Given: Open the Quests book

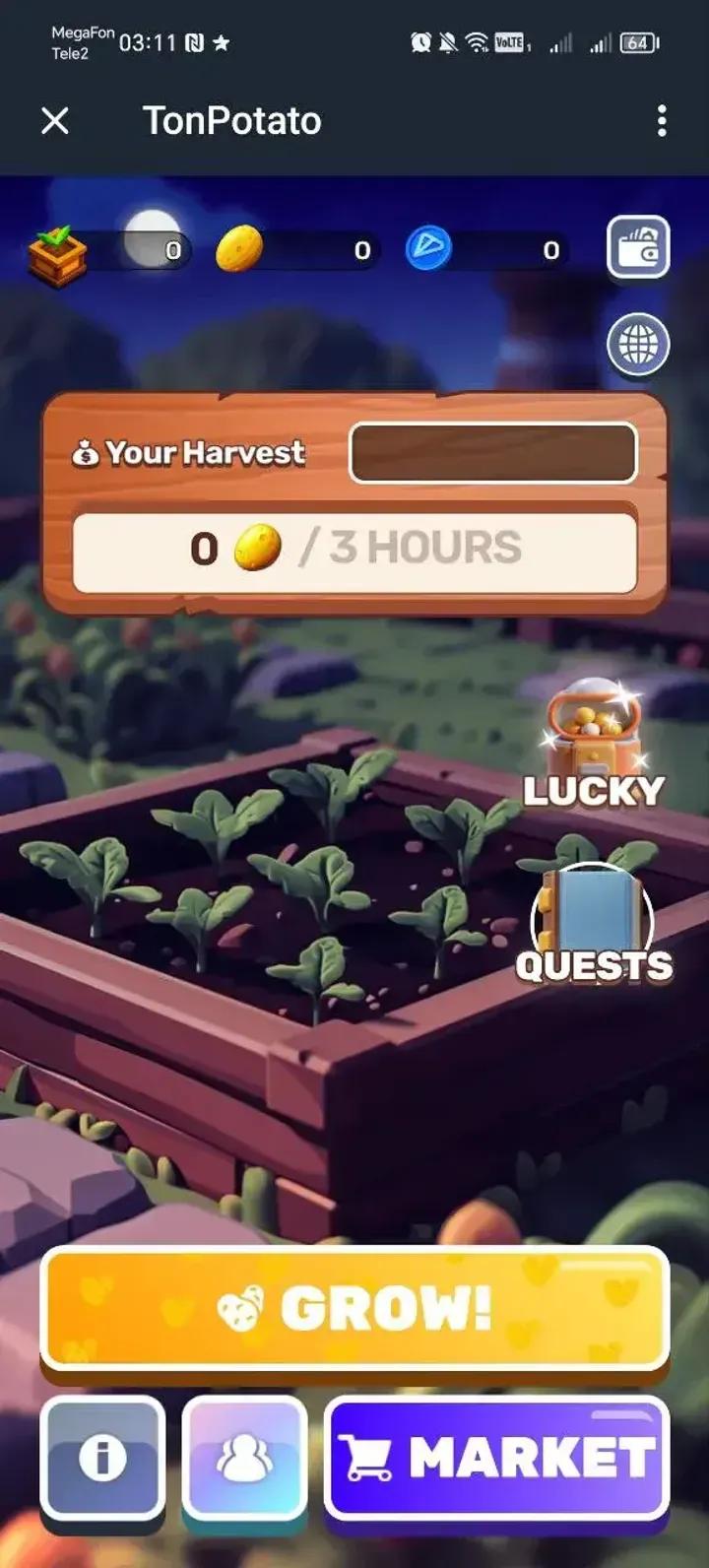Looking at the screenshot, I should point(594,923).
